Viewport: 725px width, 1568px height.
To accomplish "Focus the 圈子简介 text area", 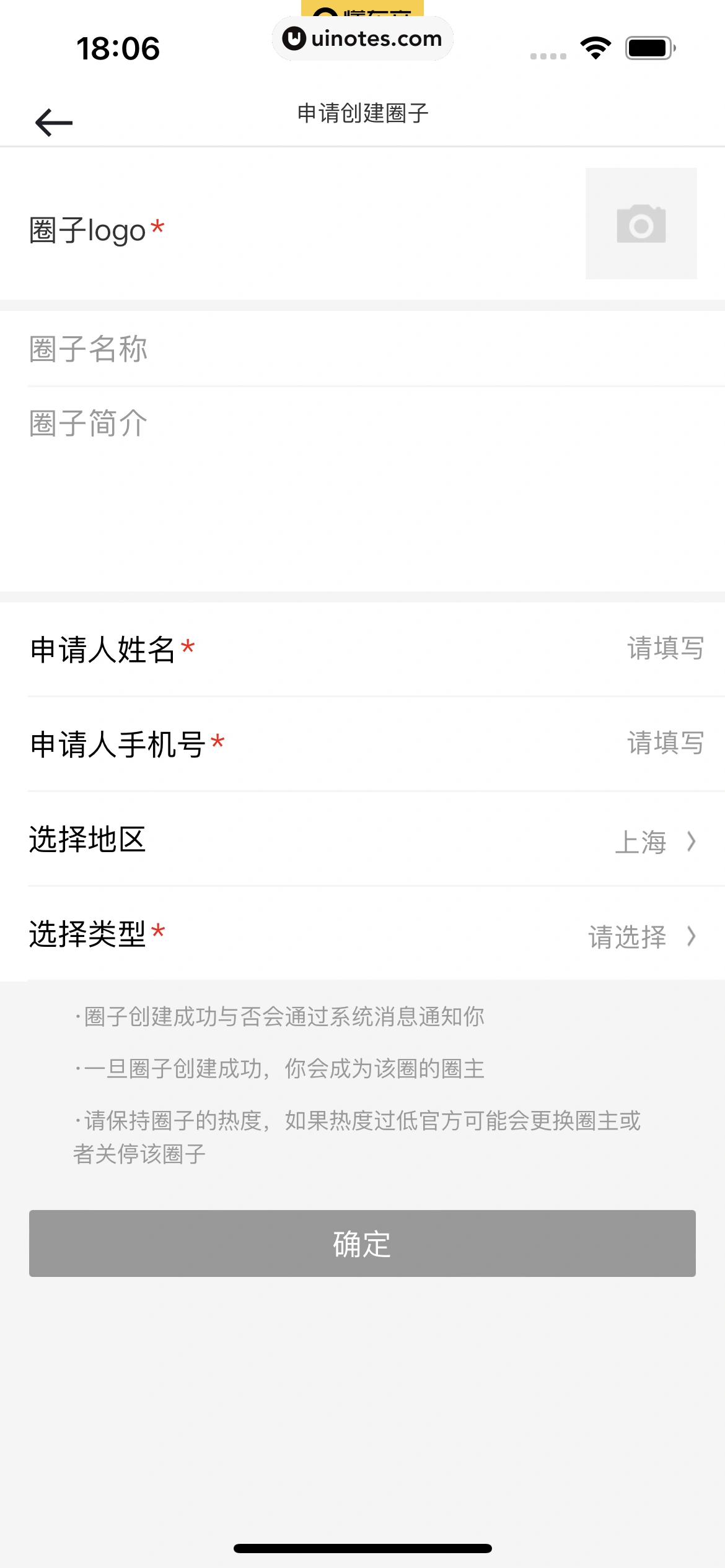I will coord(362,483).
